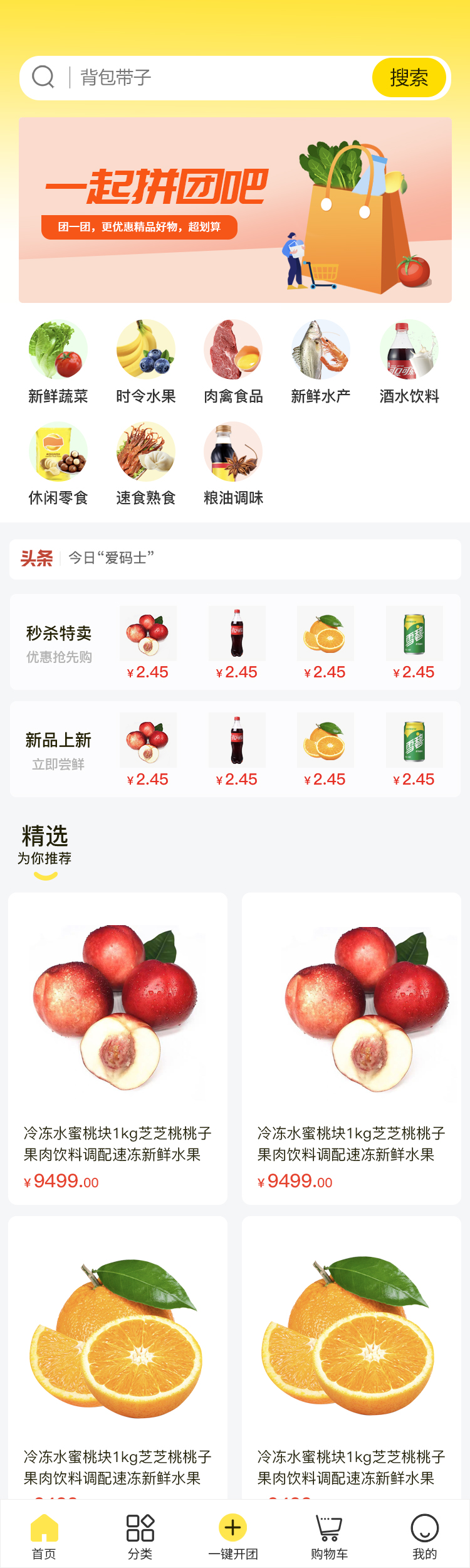
Task: Choose the 粮油调味 category
Action: point(233,464)
